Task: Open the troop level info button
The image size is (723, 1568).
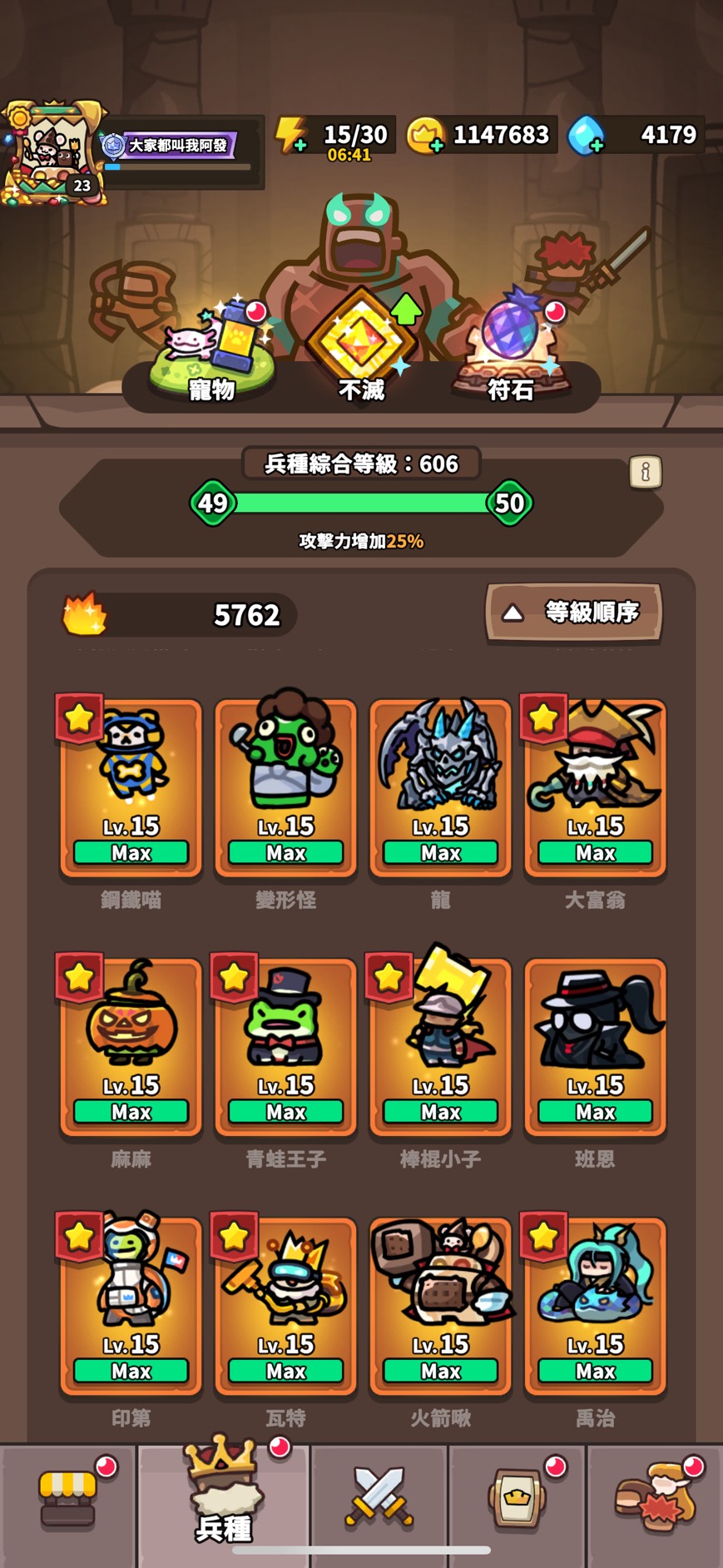Action: click(x=645, y=472)
